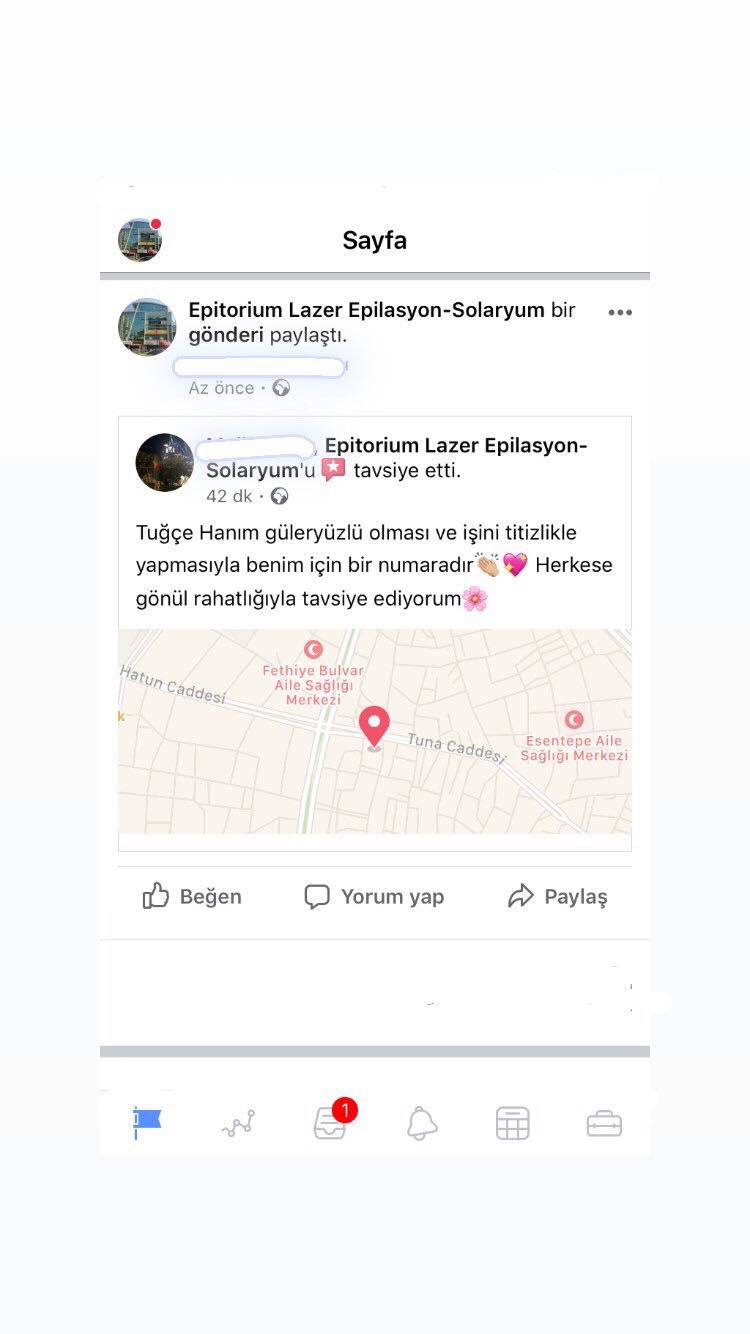This screenshot has width=750, height=1334.
Task: Switch to the page flag tab
Action: [x=147, y=1123]
